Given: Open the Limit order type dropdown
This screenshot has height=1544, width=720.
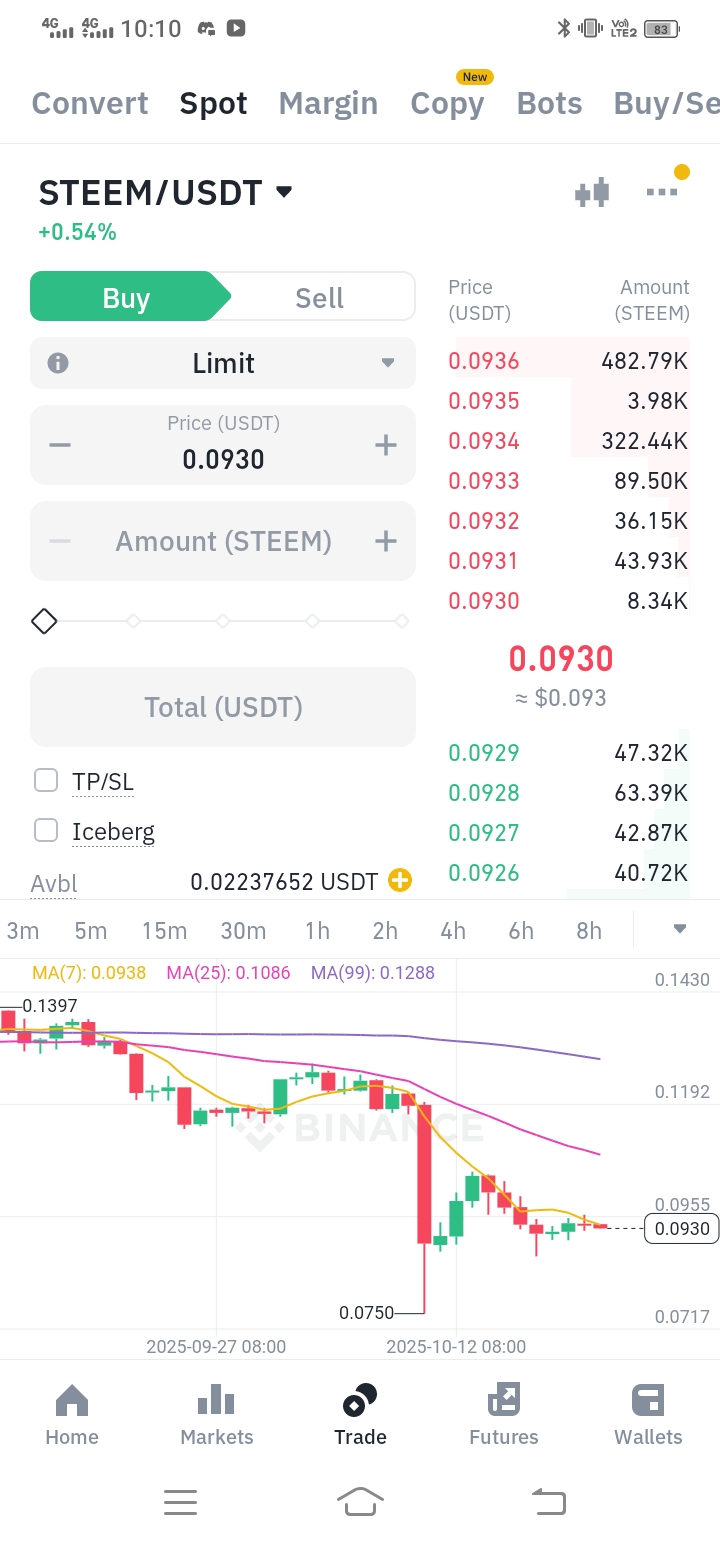Looking at the screenshot, I should (223, 363).
